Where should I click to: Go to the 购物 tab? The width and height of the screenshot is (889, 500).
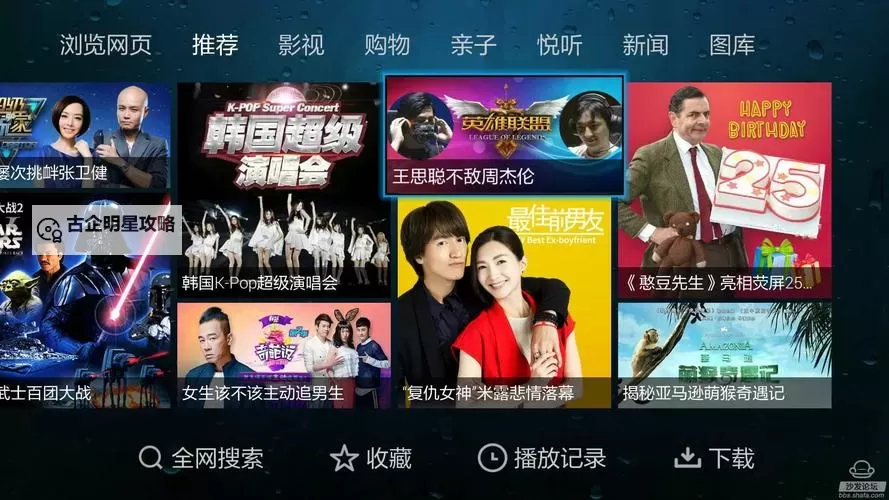pyautogui.click(x=387, y=45)
